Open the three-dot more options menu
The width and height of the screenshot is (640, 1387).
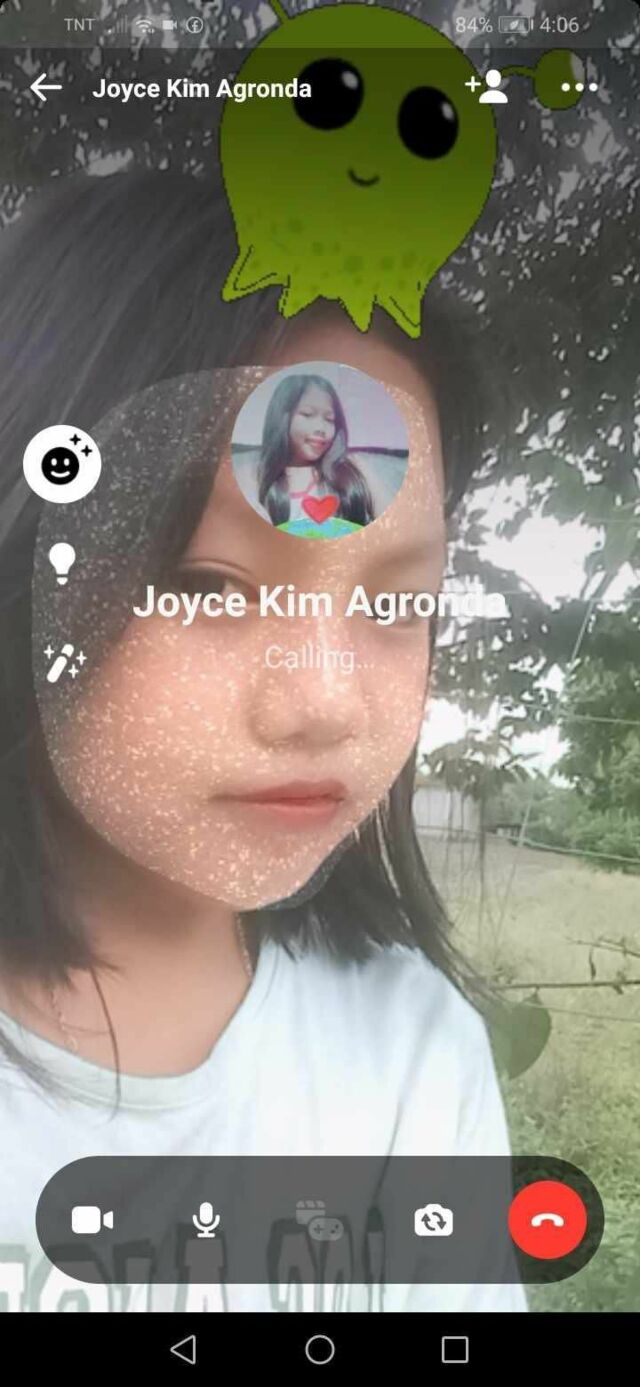579,88
